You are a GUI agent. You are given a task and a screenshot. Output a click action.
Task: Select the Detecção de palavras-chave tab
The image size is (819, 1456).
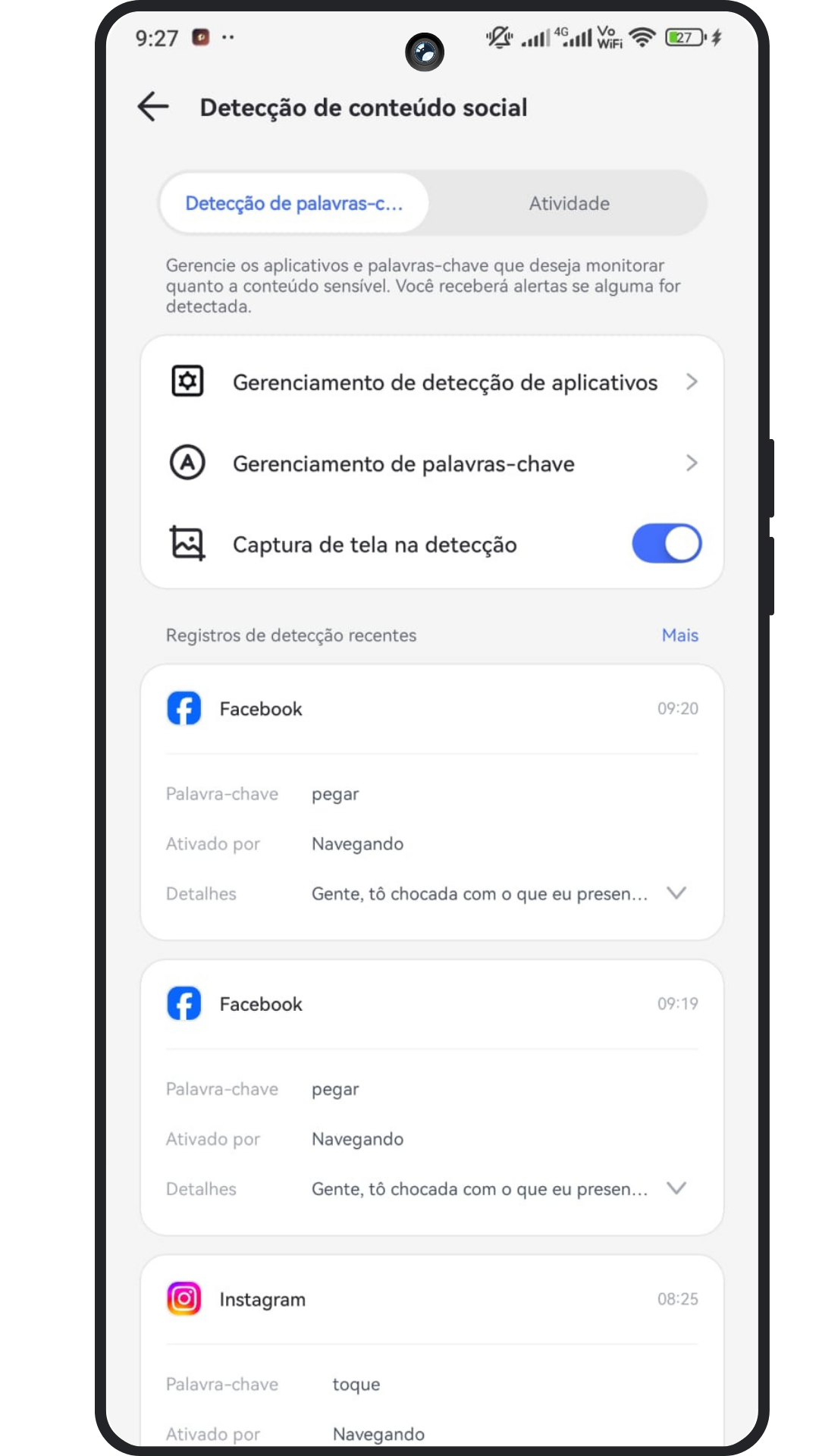294,203
